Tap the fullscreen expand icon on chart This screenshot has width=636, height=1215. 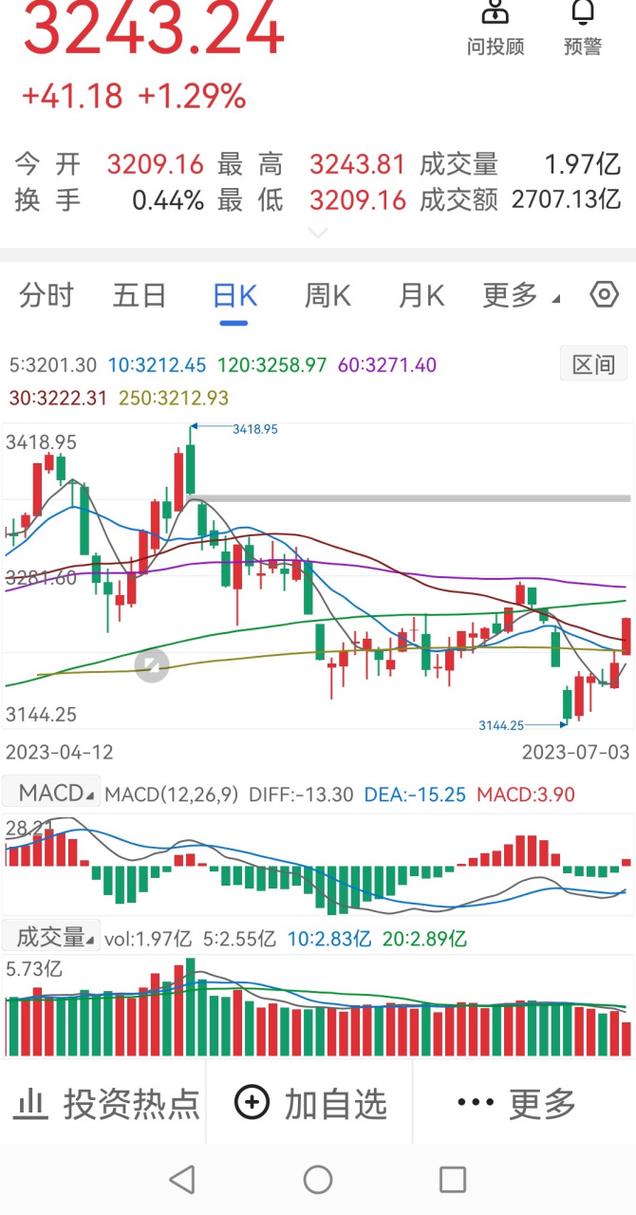[x=152, y=665]
